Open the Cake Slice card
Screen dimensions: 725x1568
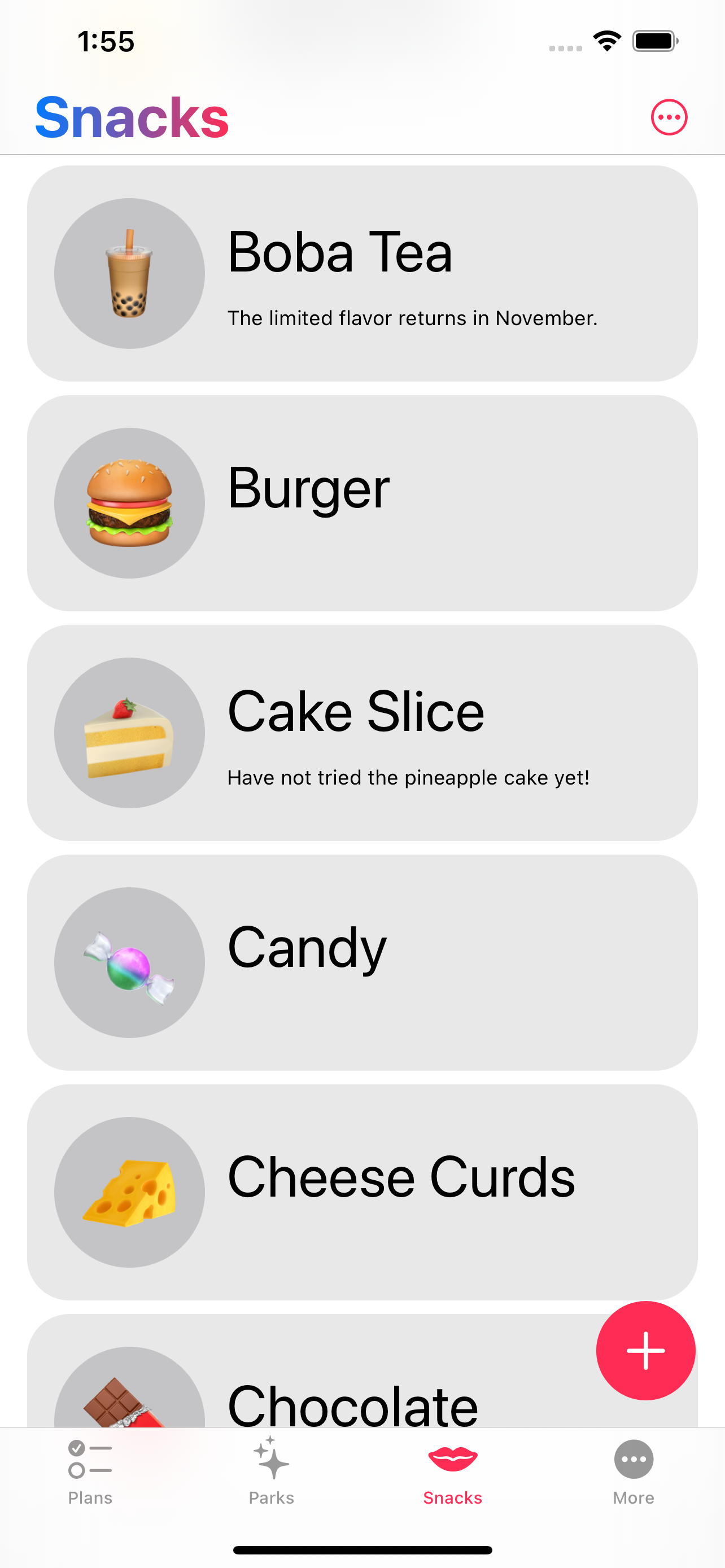(362, 732)
